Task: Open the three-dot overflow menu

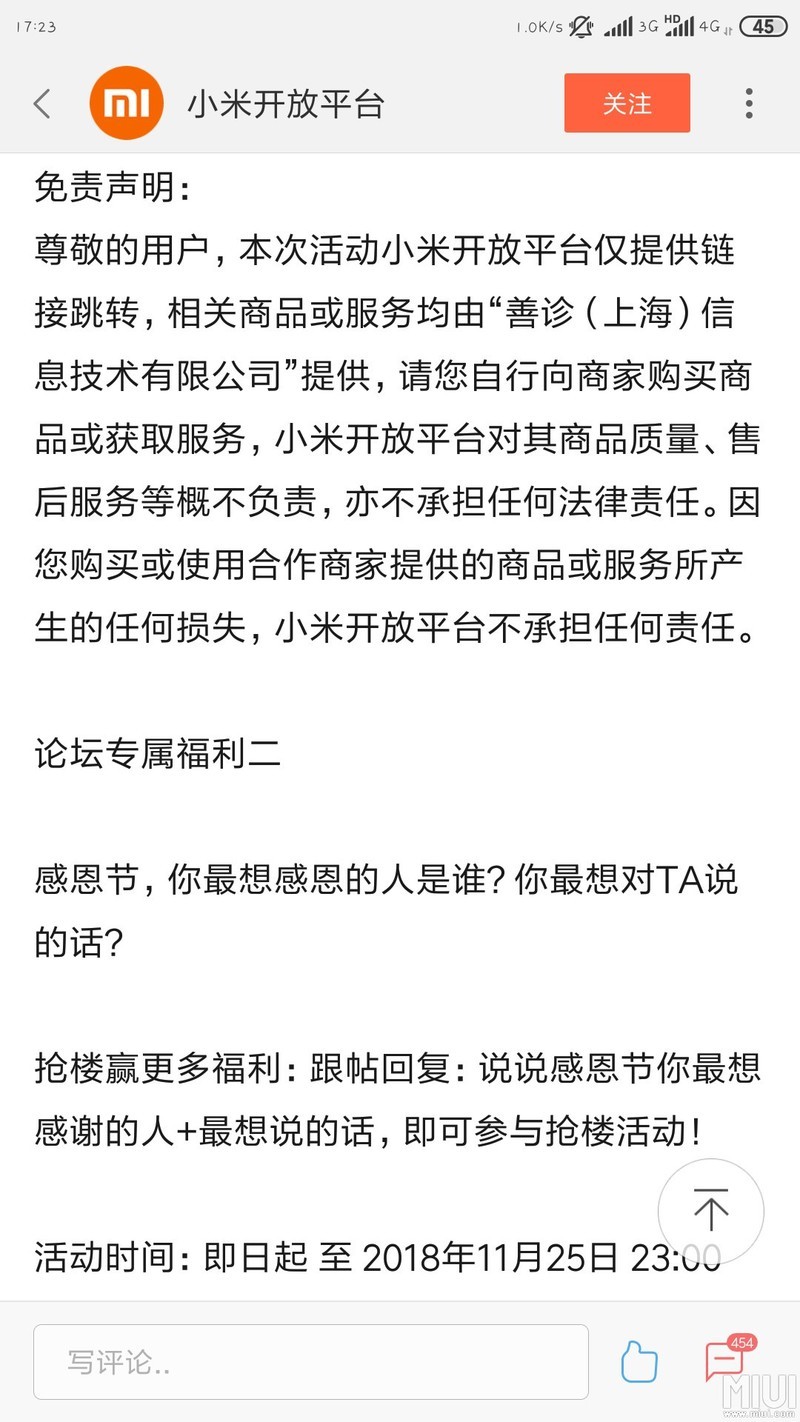Action: coord(749,103)
